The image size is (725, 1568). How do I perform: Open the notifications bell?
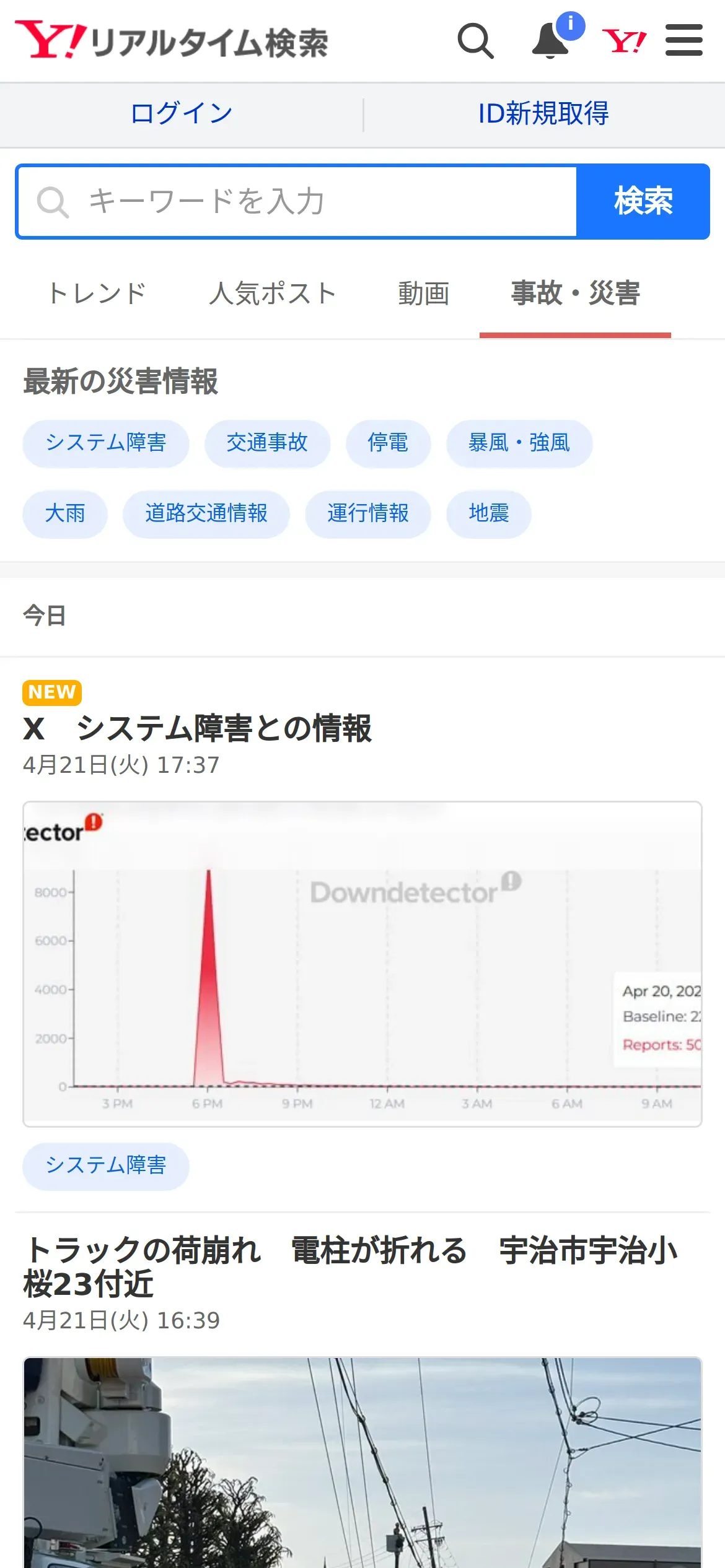(551, 41)
